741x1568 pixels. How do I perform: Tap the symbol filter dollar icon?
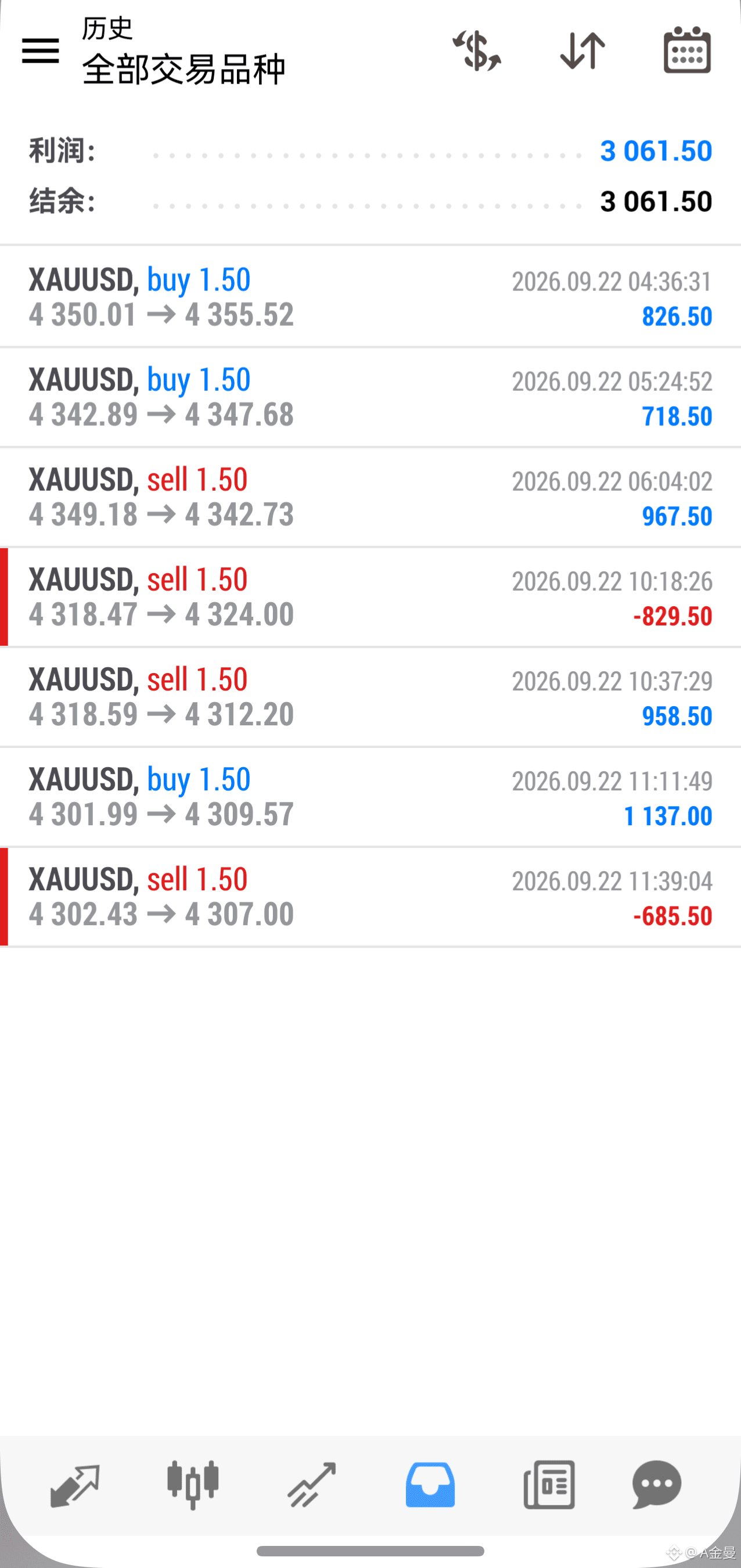477,51
